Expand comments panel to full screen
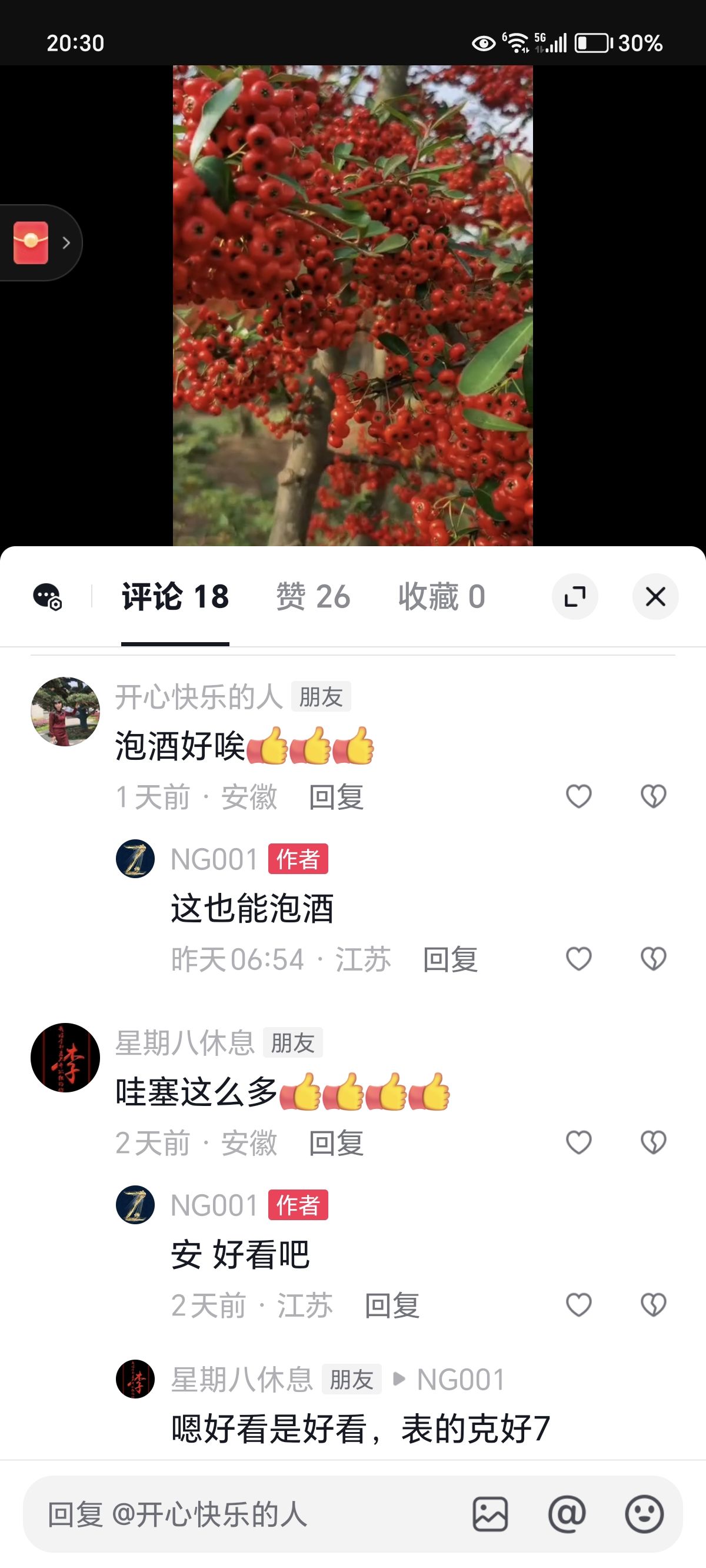This screenshot has height=1568, width=706. [x=575, y=596]
